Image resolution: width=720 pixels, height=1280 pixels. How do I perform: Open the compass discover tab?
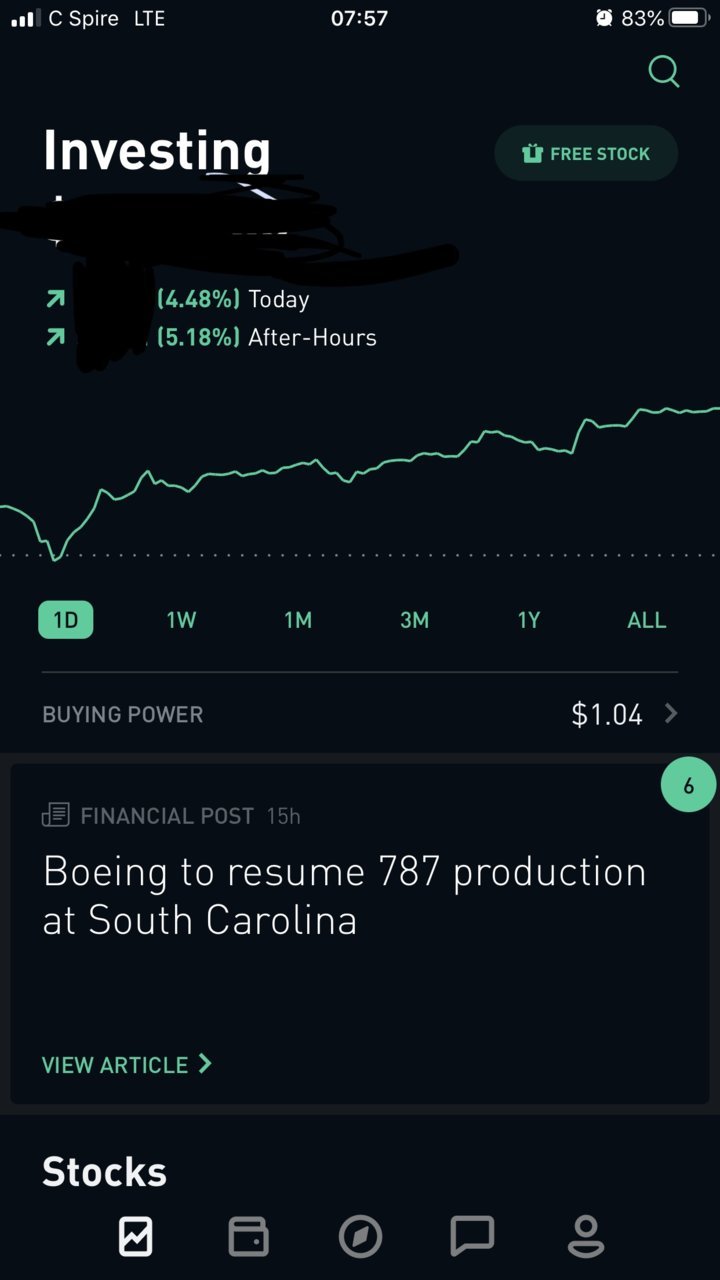(x=360, y=1236)
